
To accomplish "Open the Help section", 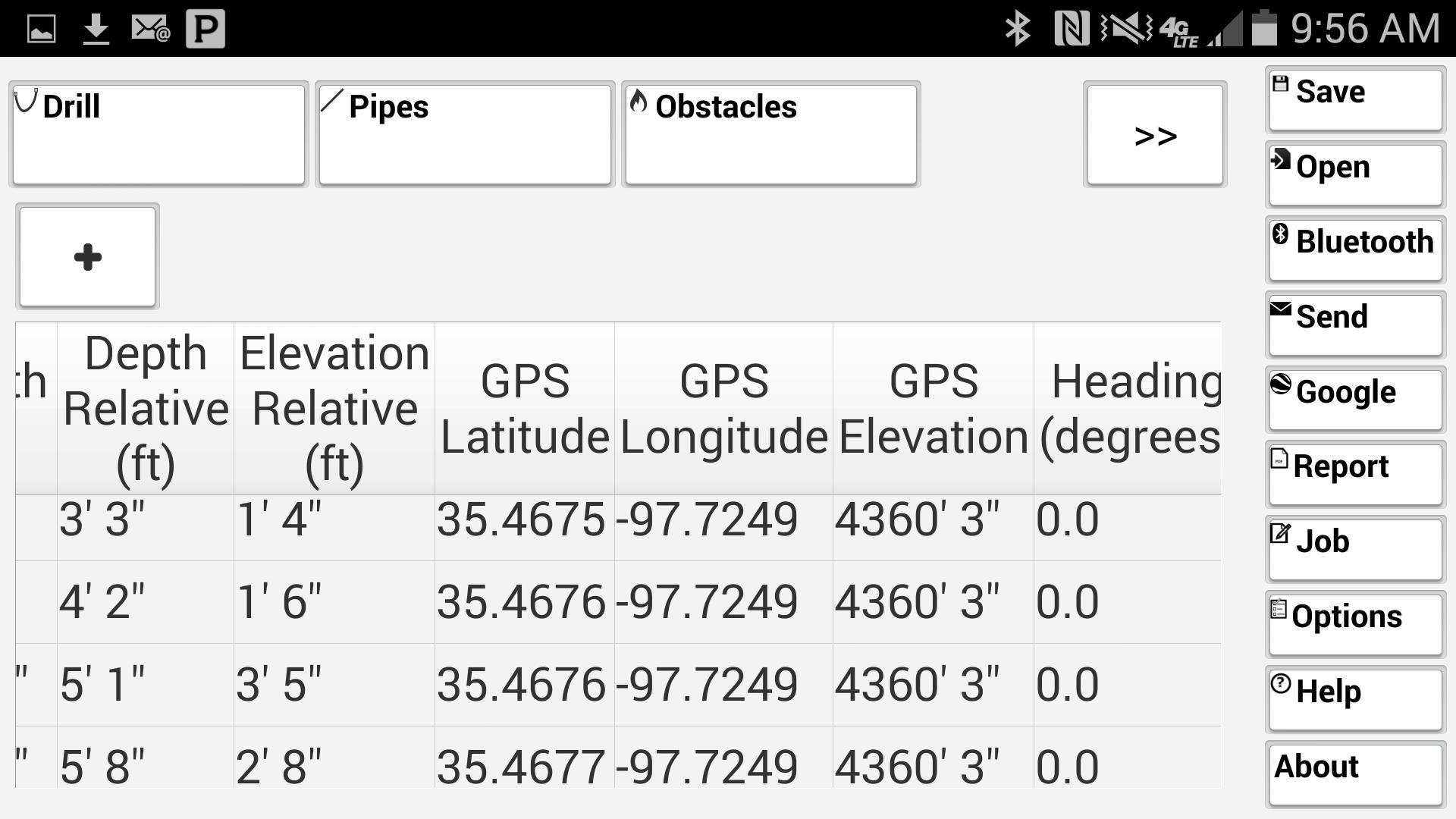I will click(x=1354, y=699).
